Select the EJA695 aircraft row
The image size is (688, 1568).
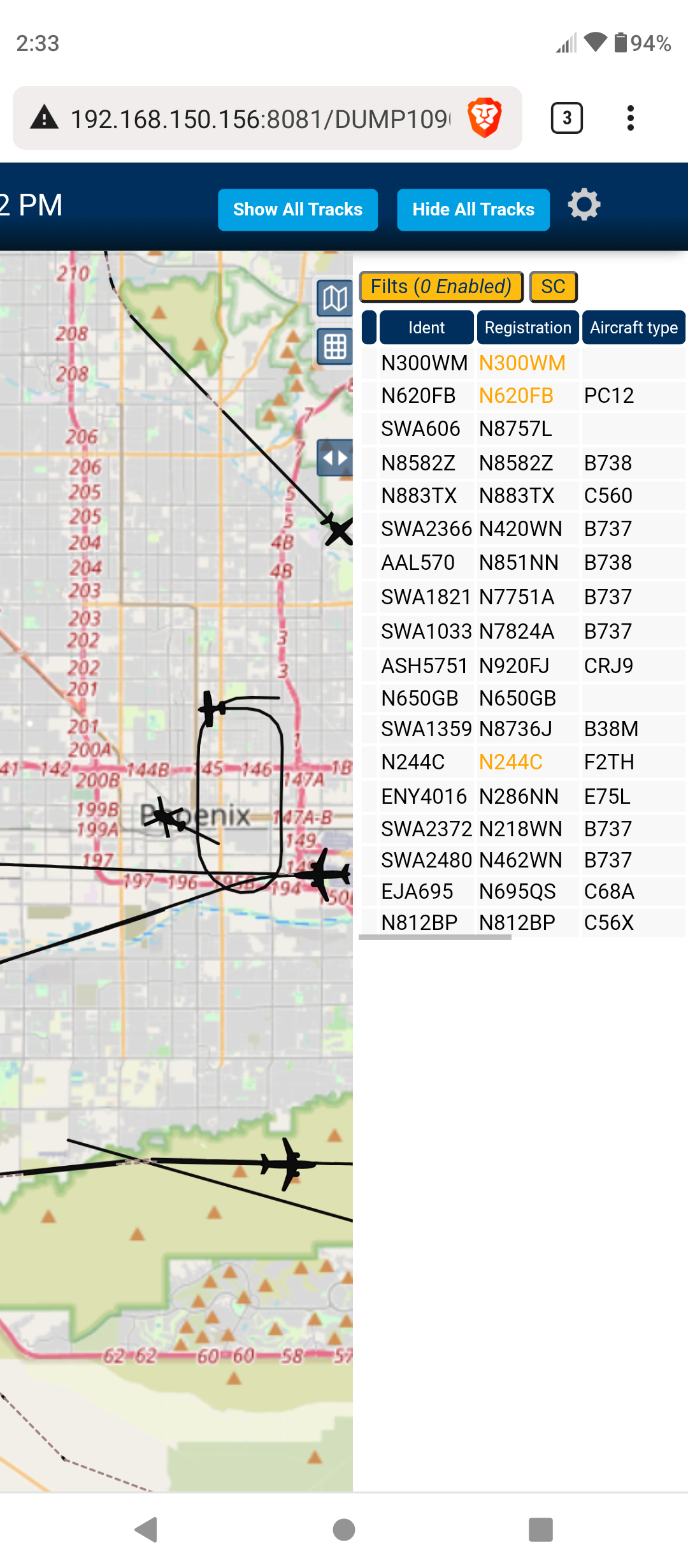(x=524, y=891)
